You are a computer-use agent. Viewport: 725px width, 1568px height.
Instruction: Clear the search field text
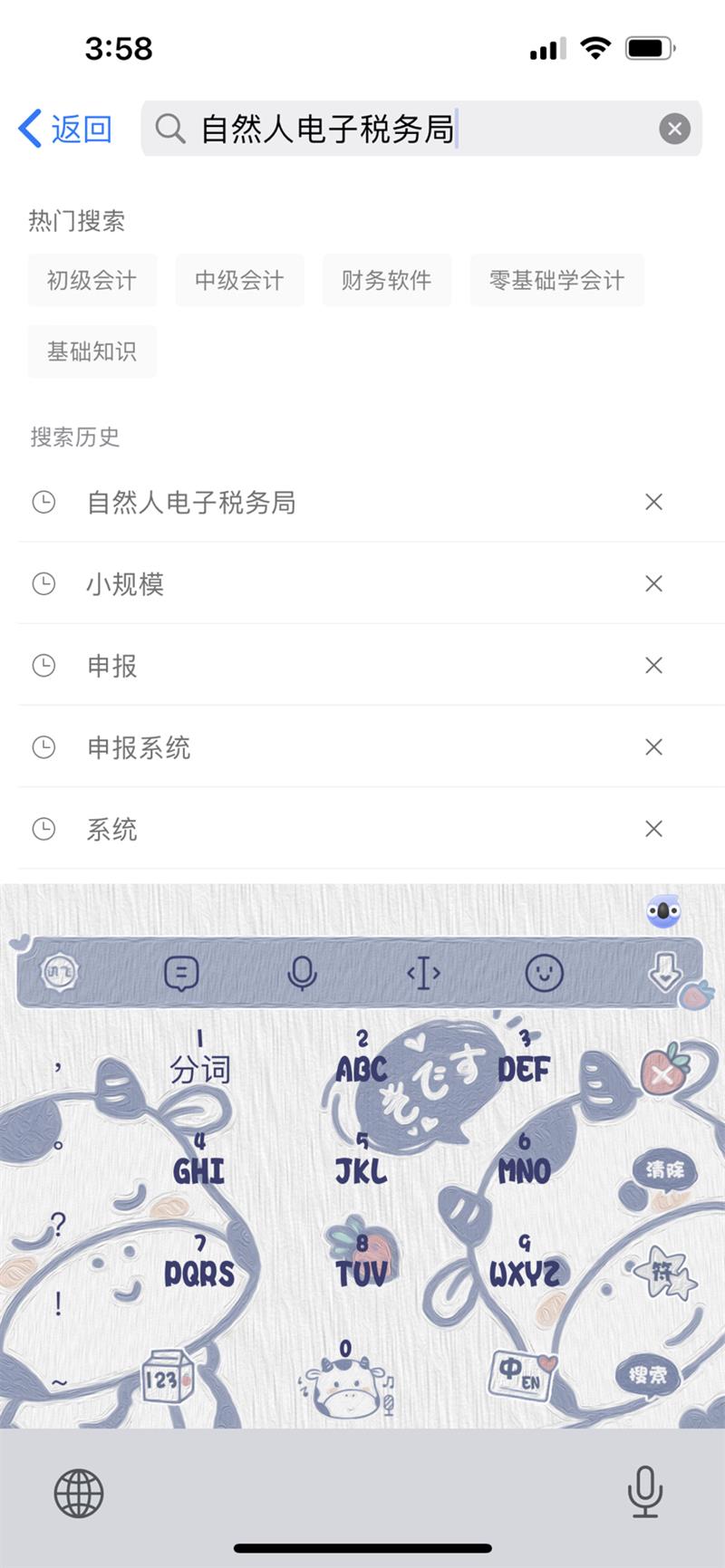(674, 130)
